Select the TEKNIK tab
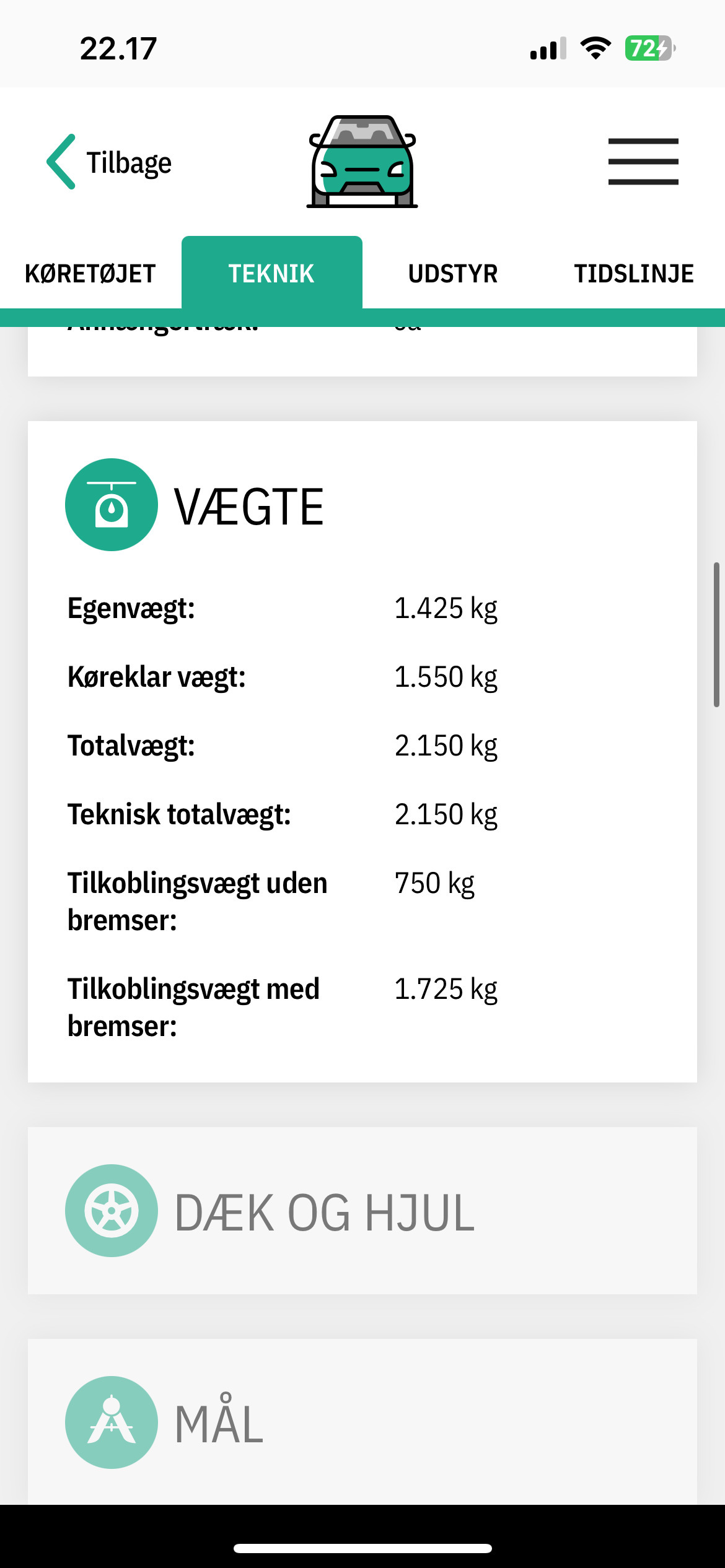Image resolution: width=725 pixels, height=1568 pixels. (x=271, y=274)
